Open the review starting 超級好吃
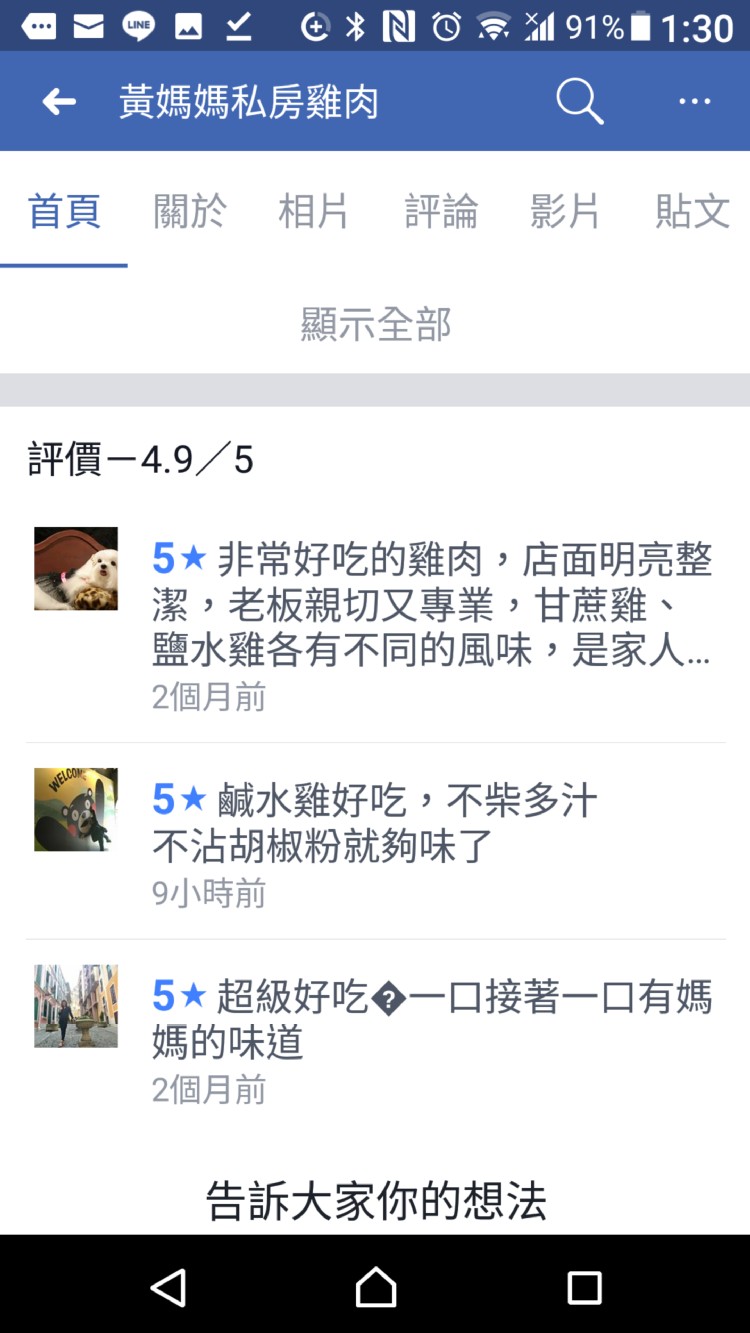750x1333 pixels. pos(430,1020)
